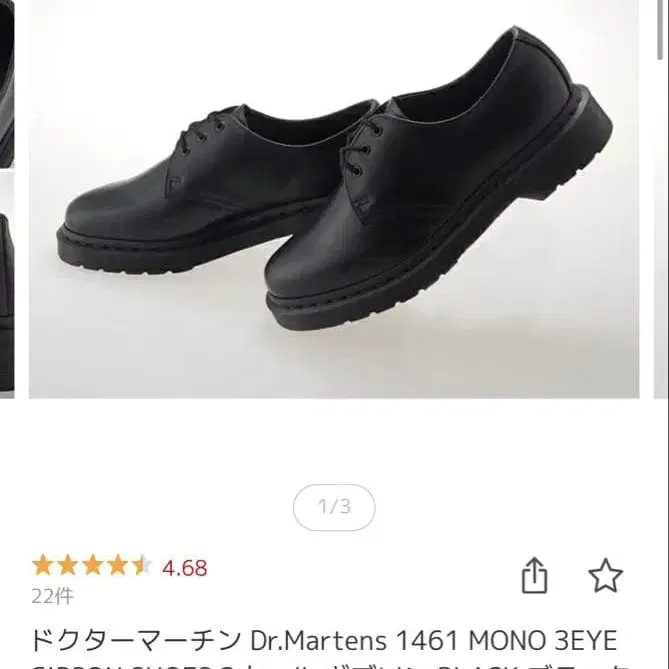This screenshot has width=669, height=669.
Task: Tap the 1/3 image page indicator
Action: [x=334, y=507]
